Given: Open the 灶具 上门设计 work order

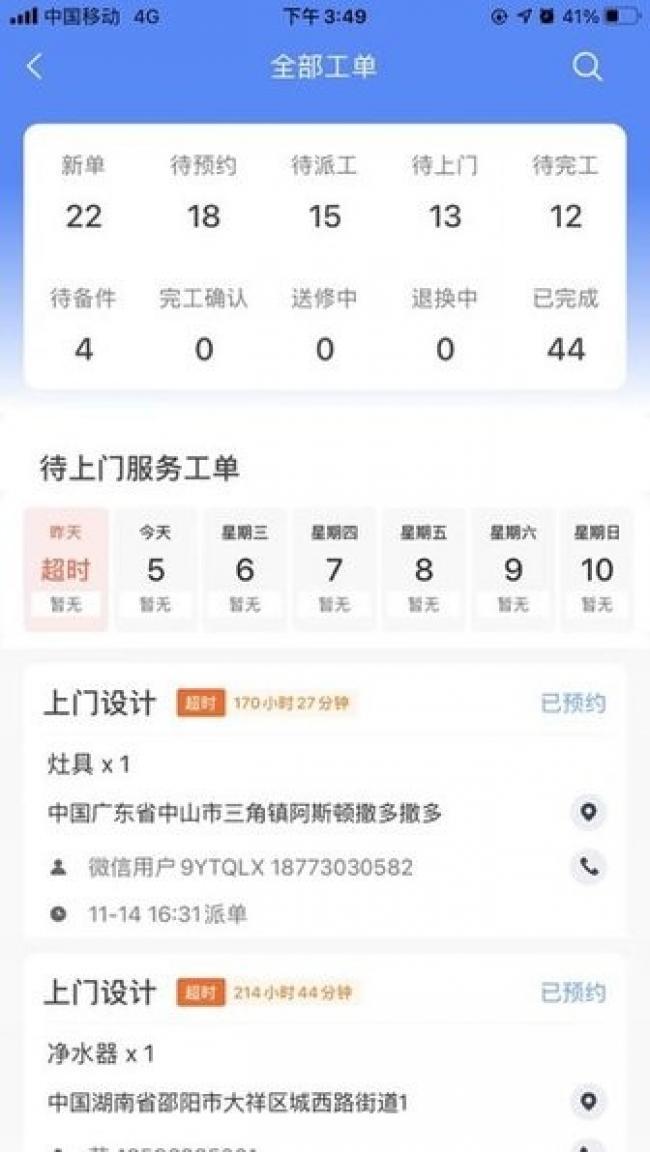Looking at the screenshot, I should [325, 801].
